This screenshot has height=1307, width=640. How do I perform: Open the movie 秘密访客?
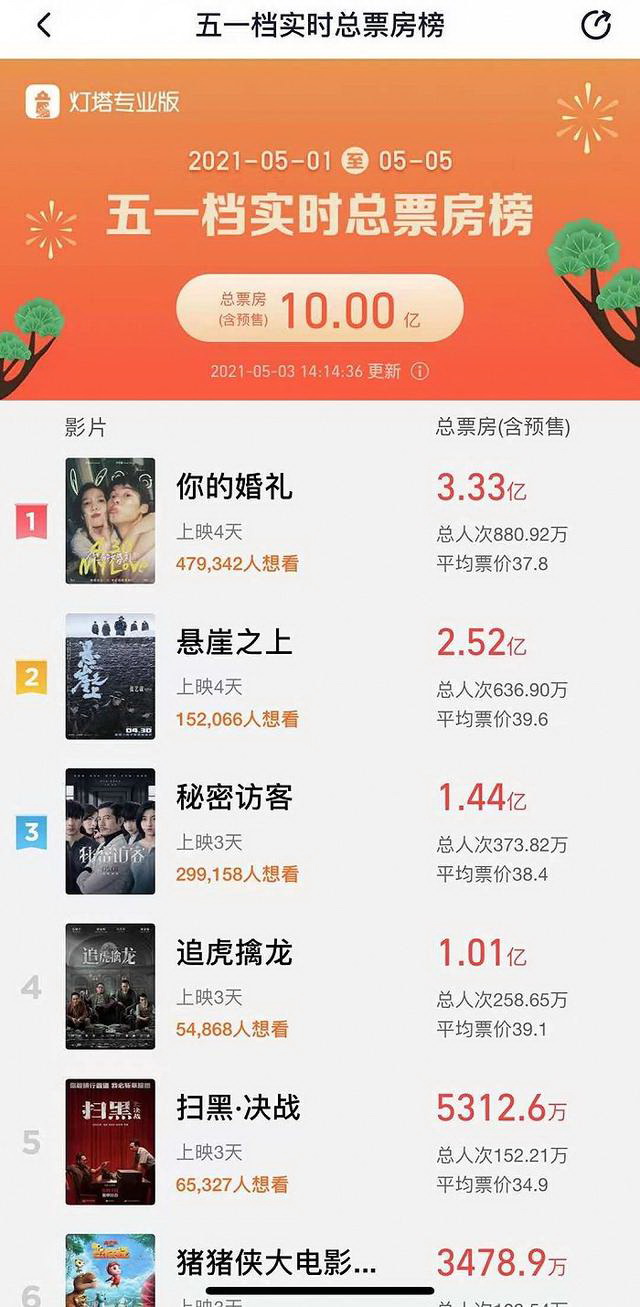coord(320,831)
